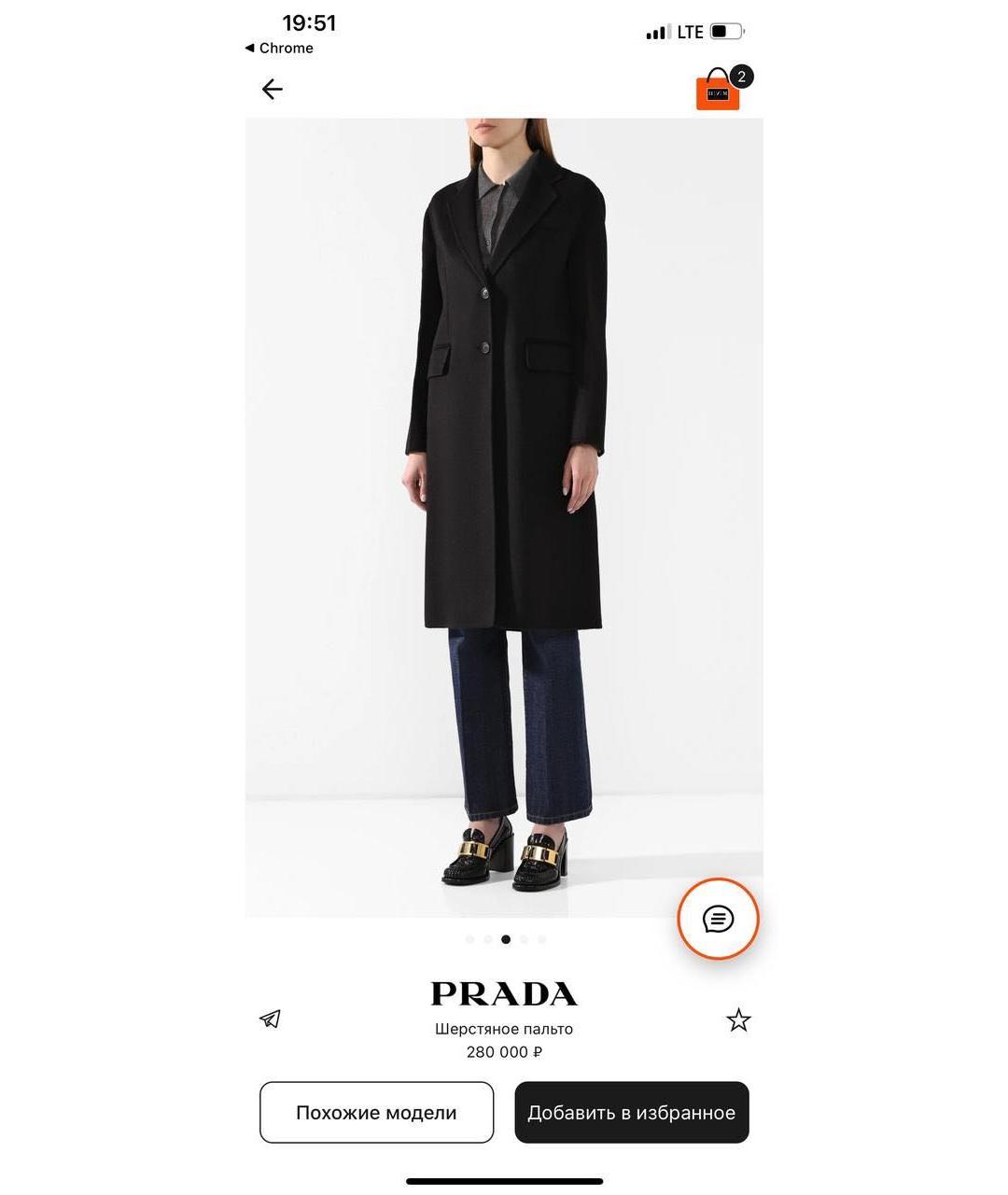1008x1195 pixels.
Task: Open the shopping bag with 2 items
Action: pos(719,91)
